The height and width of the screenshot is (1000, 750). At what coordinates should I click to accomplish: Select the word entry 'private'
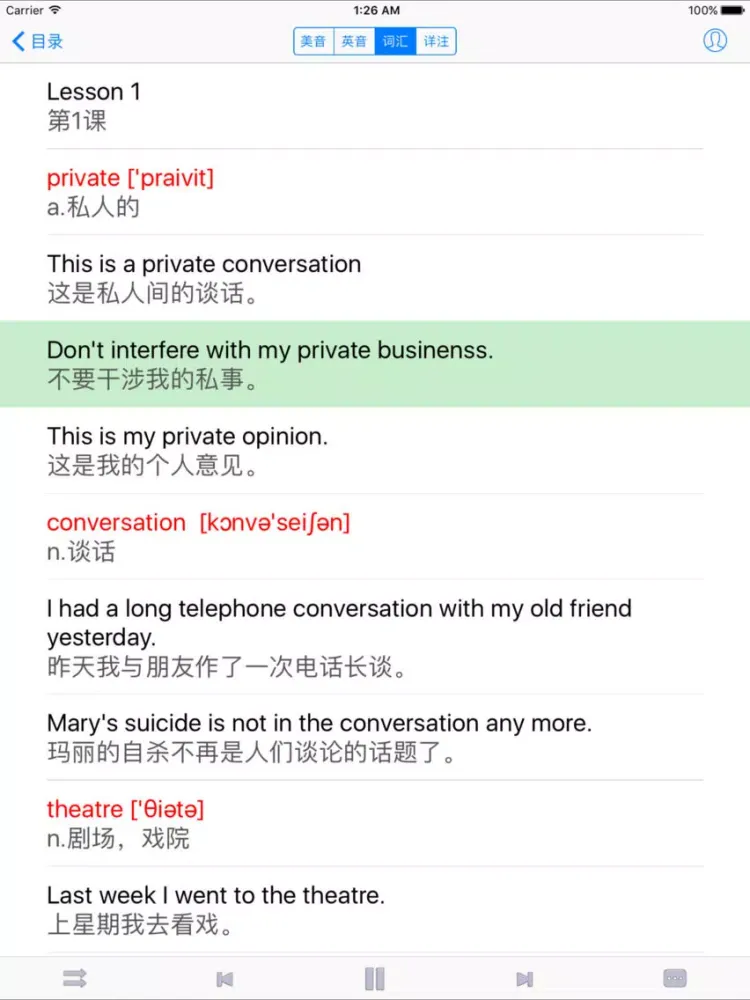[374, 192]
